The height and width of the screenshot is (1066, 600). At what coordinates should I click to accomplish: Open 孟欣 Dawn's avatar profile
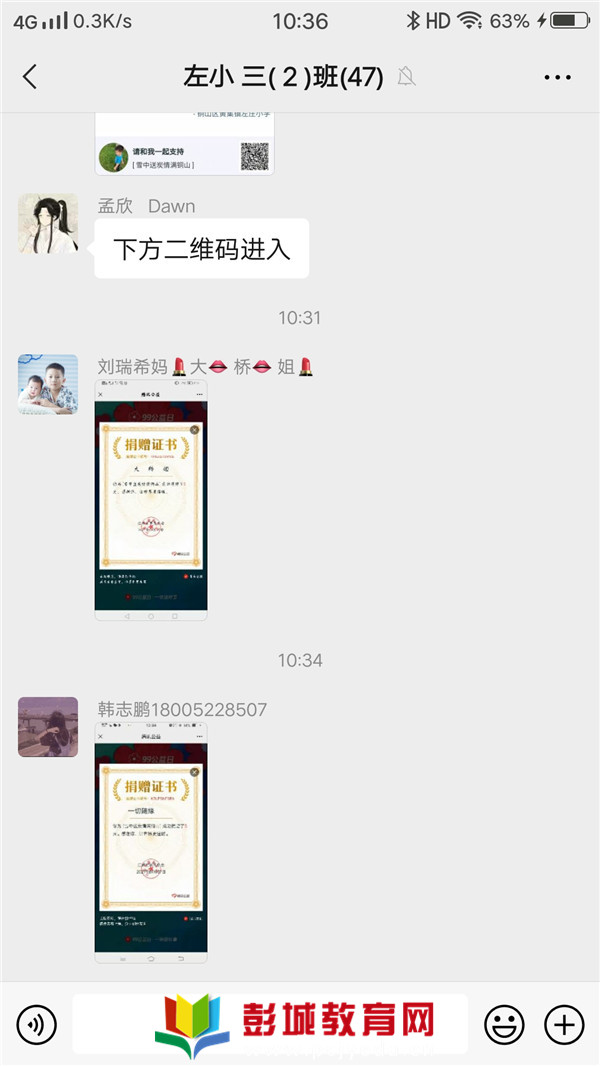point(48,223)
